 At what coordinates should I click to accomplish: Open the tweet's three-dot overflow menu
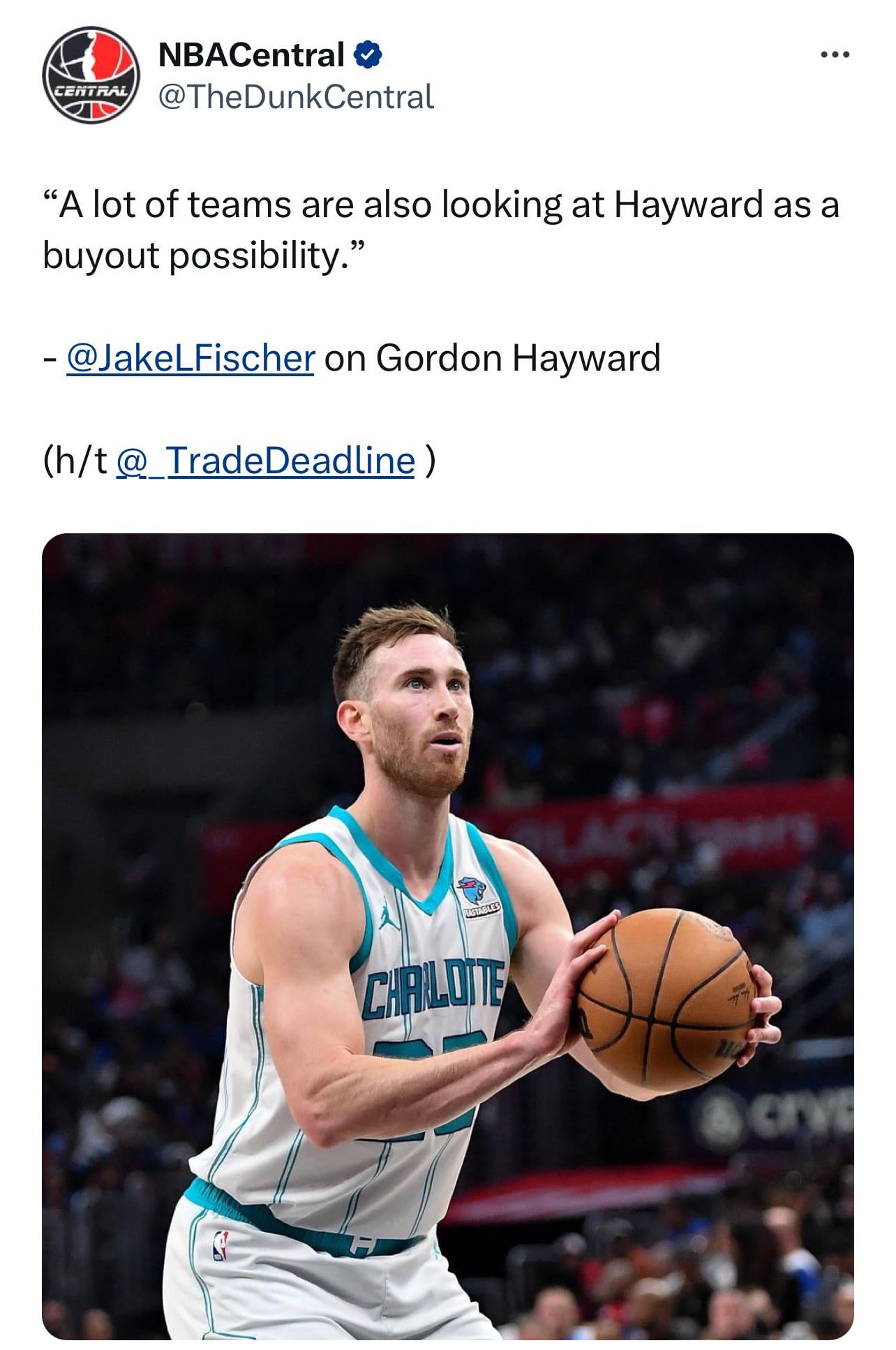[835, 54]
